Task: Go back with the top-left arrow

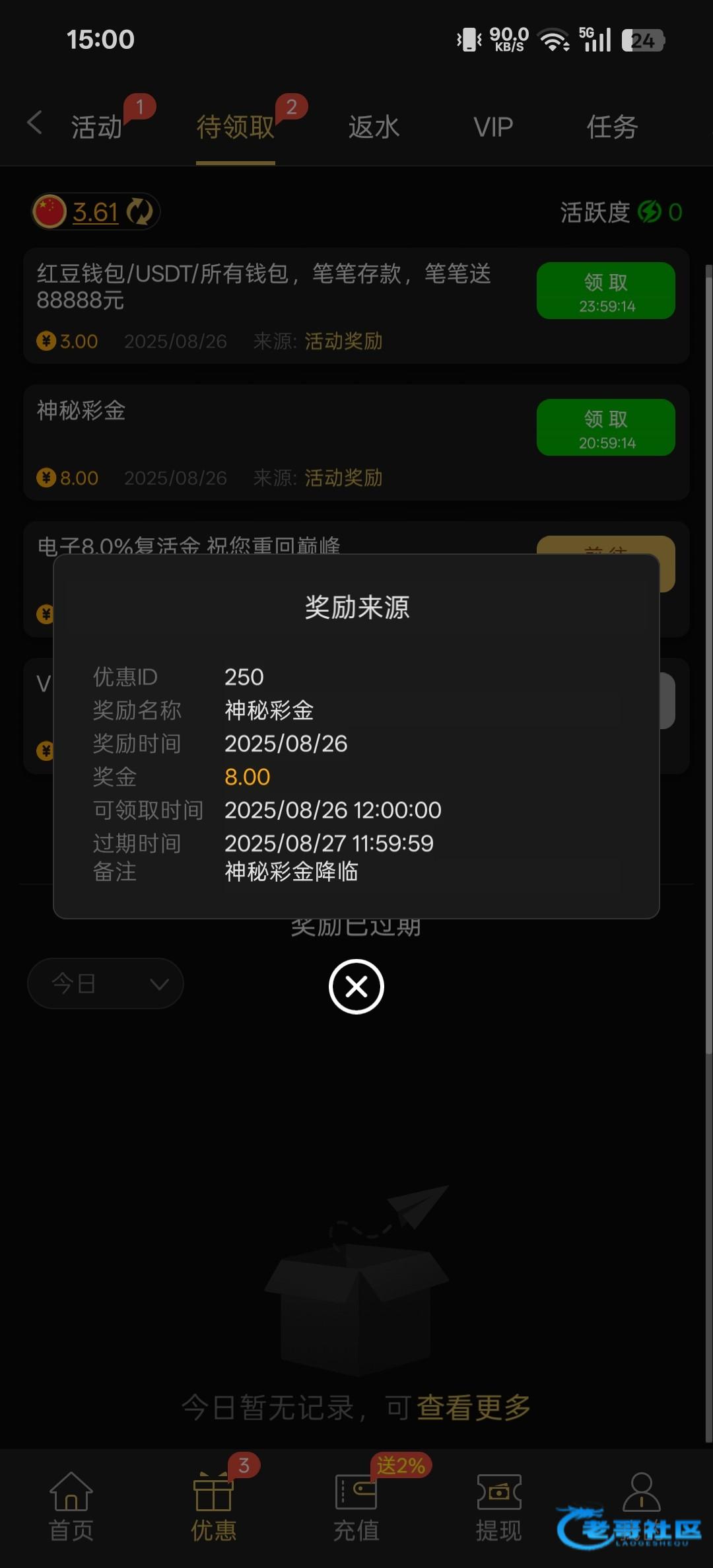Action: coord(34,123)
